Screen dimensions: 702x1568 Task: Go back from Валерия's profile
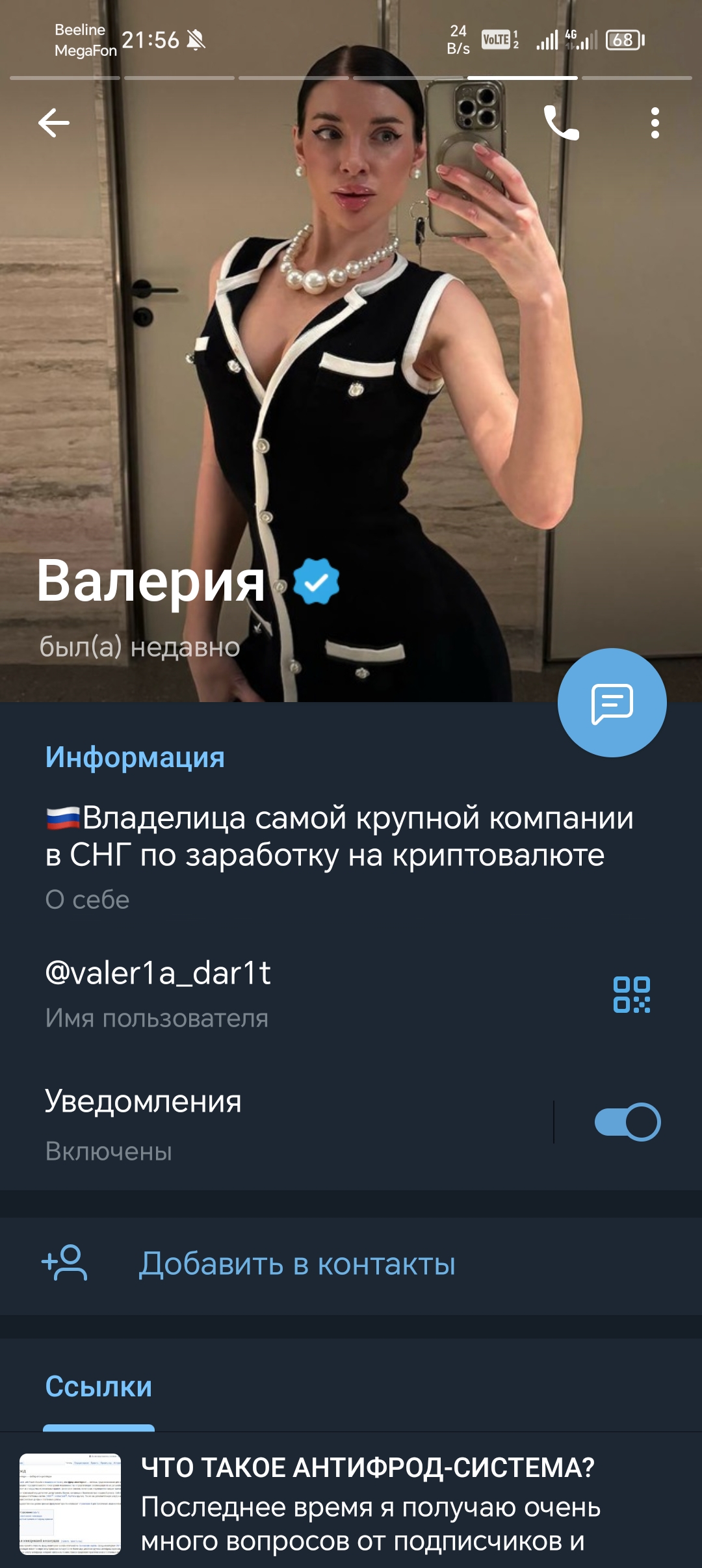point(54,123)
